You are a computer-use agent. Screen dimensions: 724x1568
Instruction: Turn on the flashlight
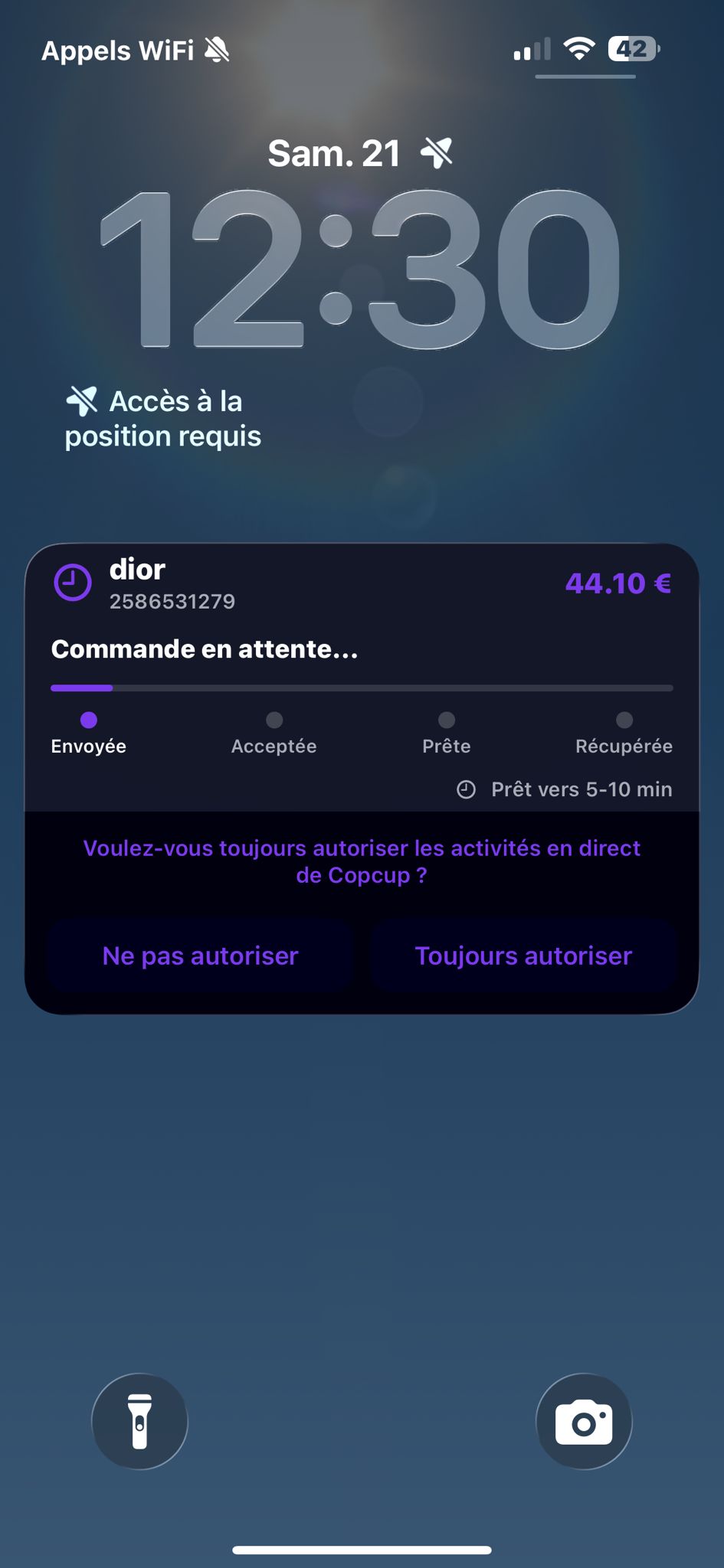point(139,1421)
